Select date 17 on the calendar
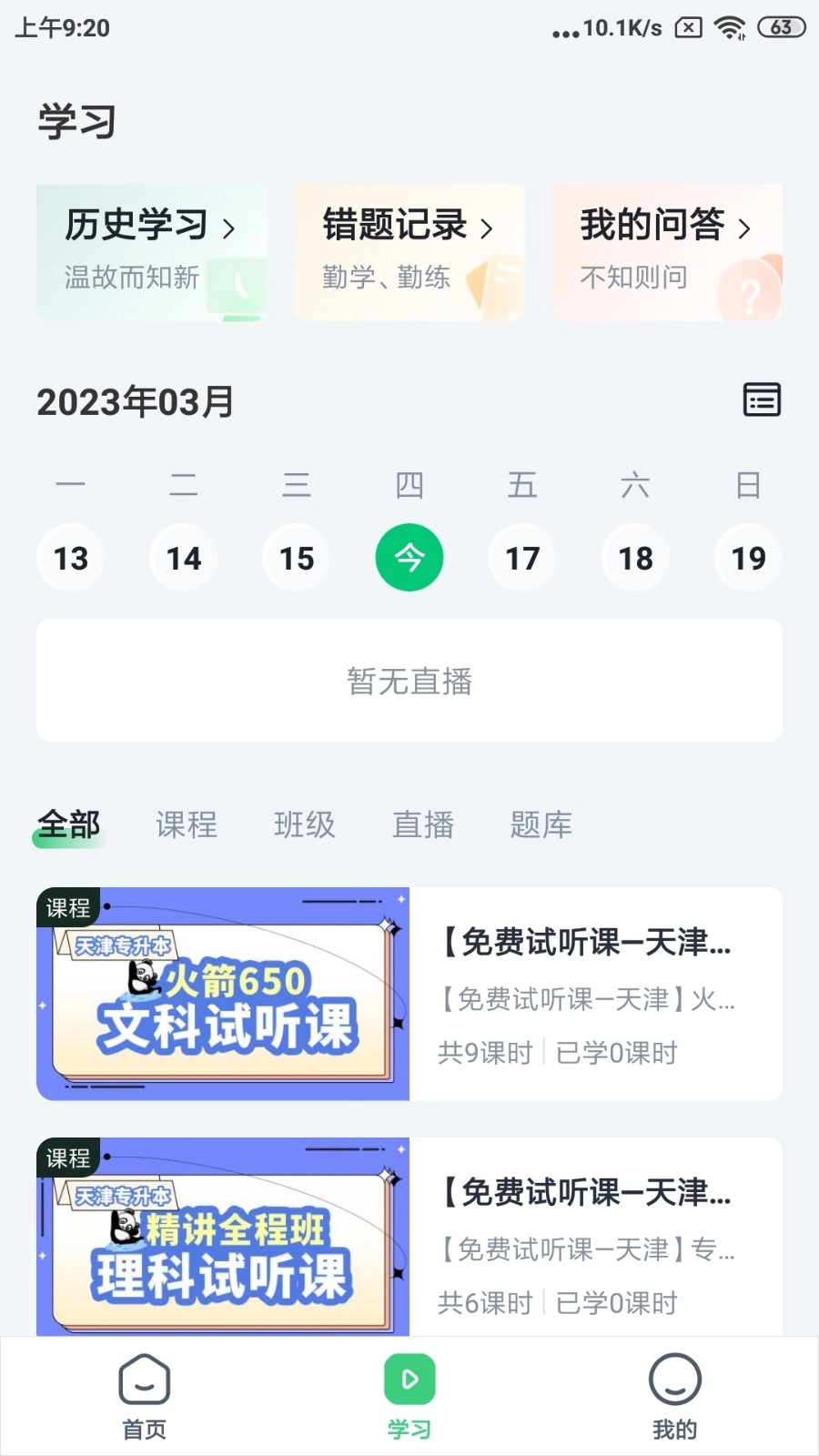The image size is (819, 1456). [x=521, y=558]
